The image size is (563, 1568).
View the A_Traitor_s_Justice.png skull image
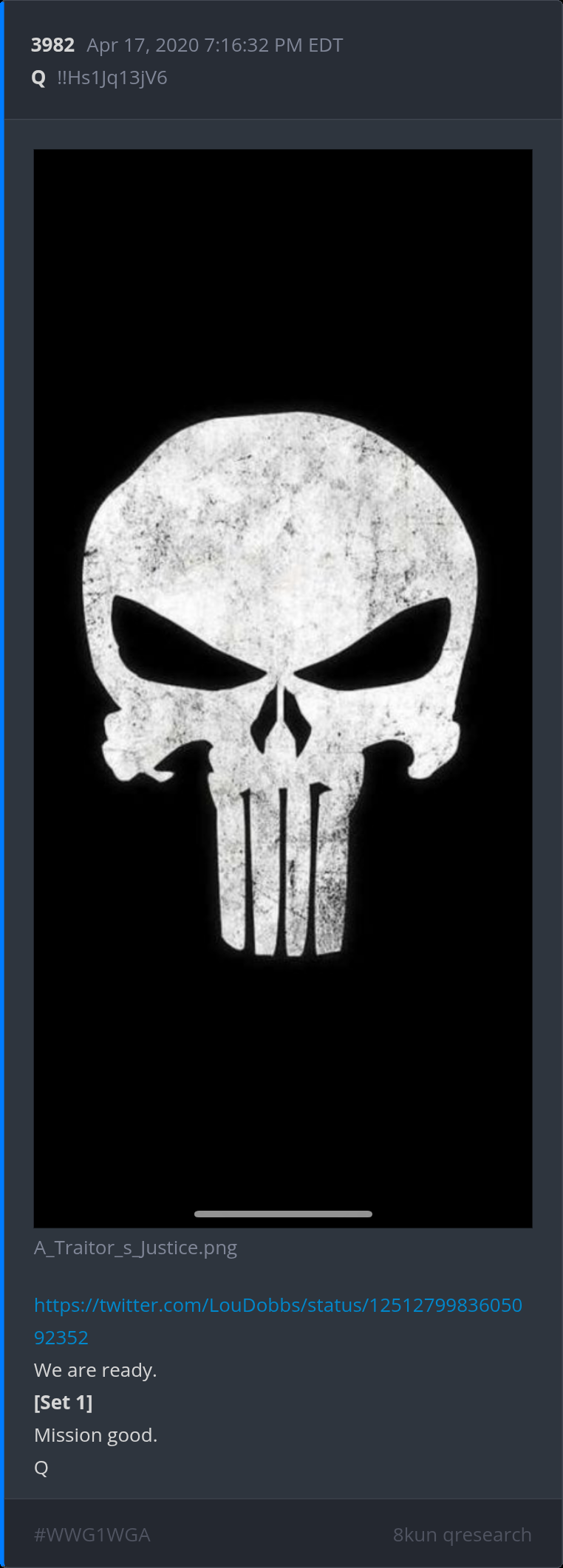(x=283, y=688)
